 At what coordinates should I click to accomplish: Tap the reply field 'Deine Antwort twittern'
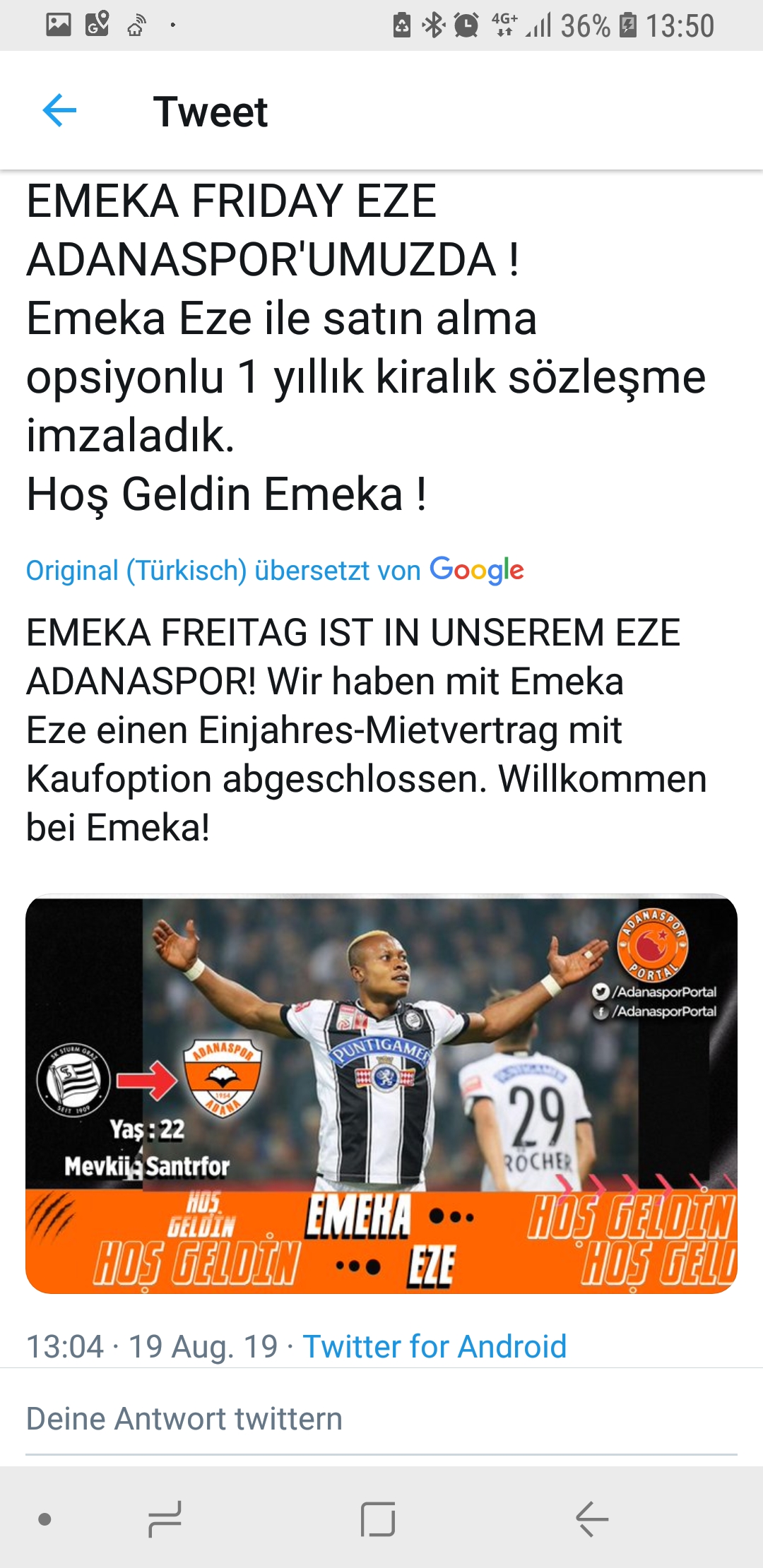(x=381, y=1419)
